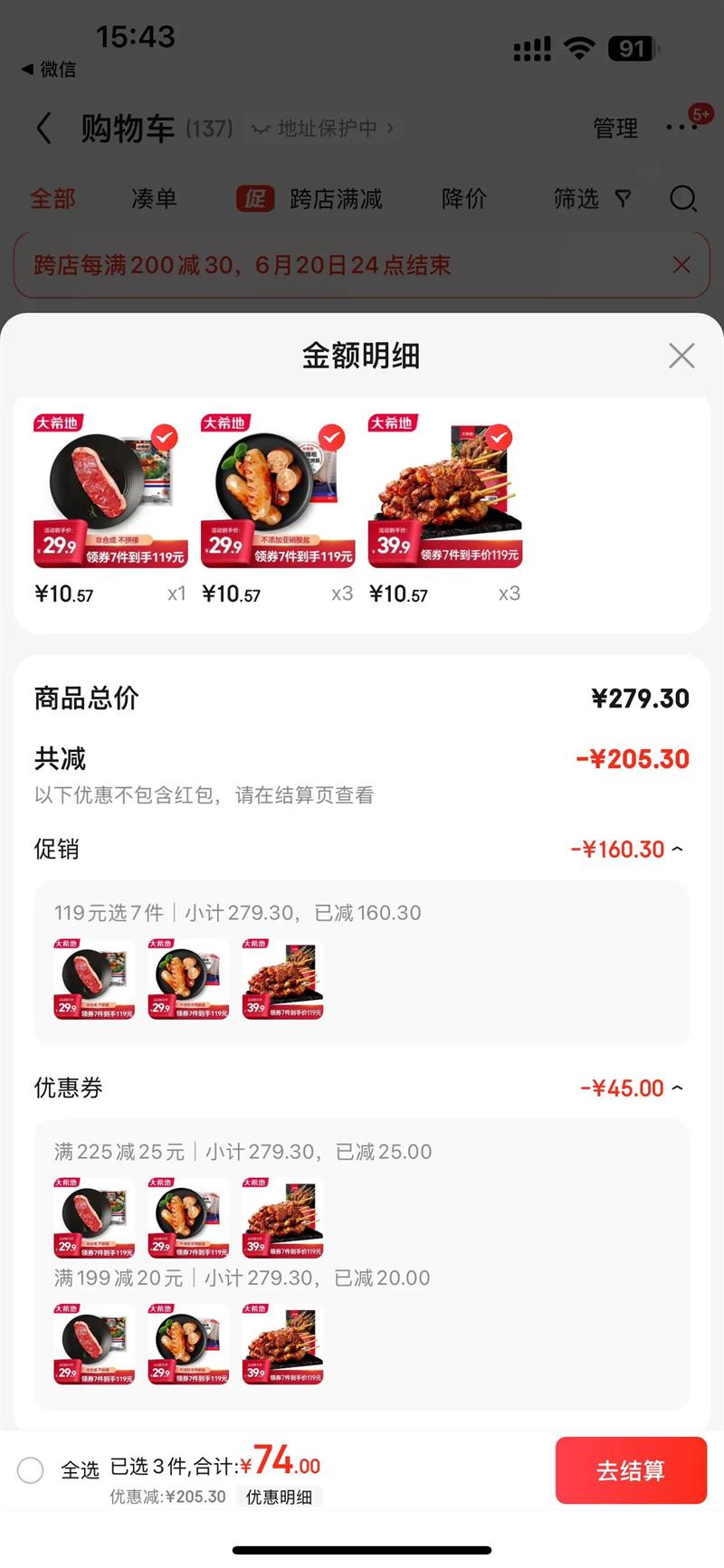Image resolution: width=724 pixels, height=1568 pixels.
Task: Collapse the 优惠券 discount section
Action: point(677,1088)
